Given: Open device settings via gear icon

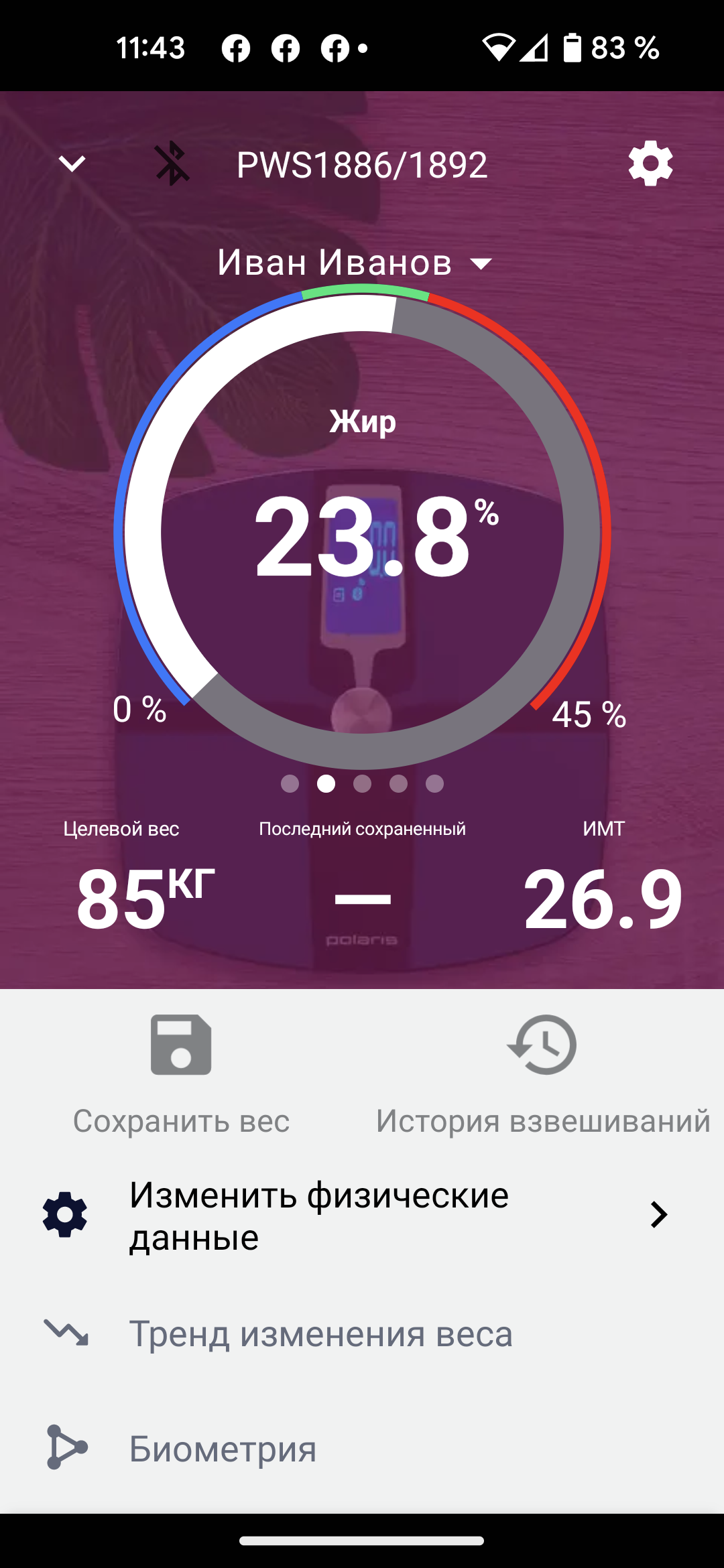Looking at the screenshot, I should (x=650, y=164).
